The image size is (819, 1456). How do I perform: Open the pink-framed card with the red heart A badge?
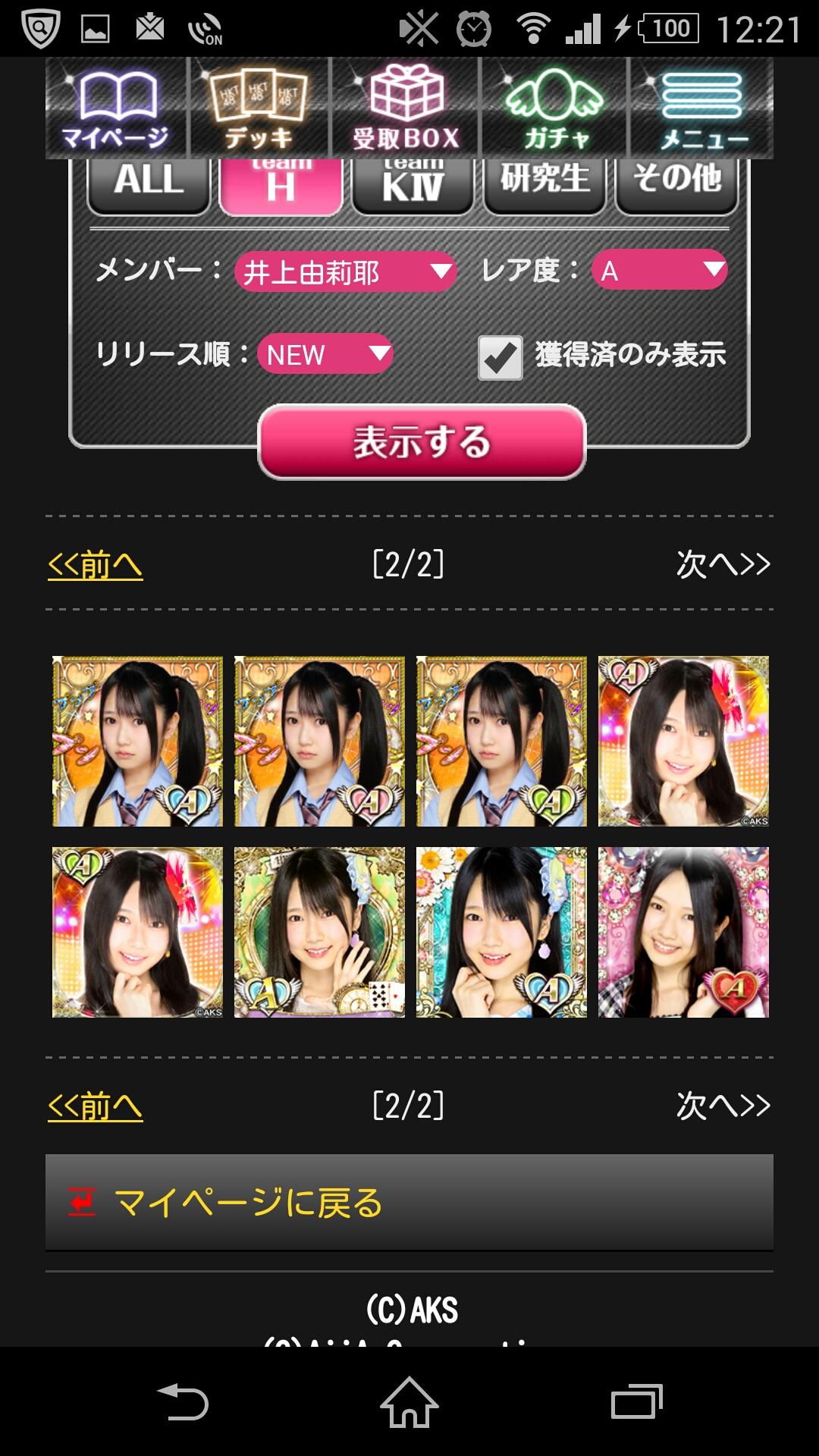pyautogui.click(x=683, y=932)
